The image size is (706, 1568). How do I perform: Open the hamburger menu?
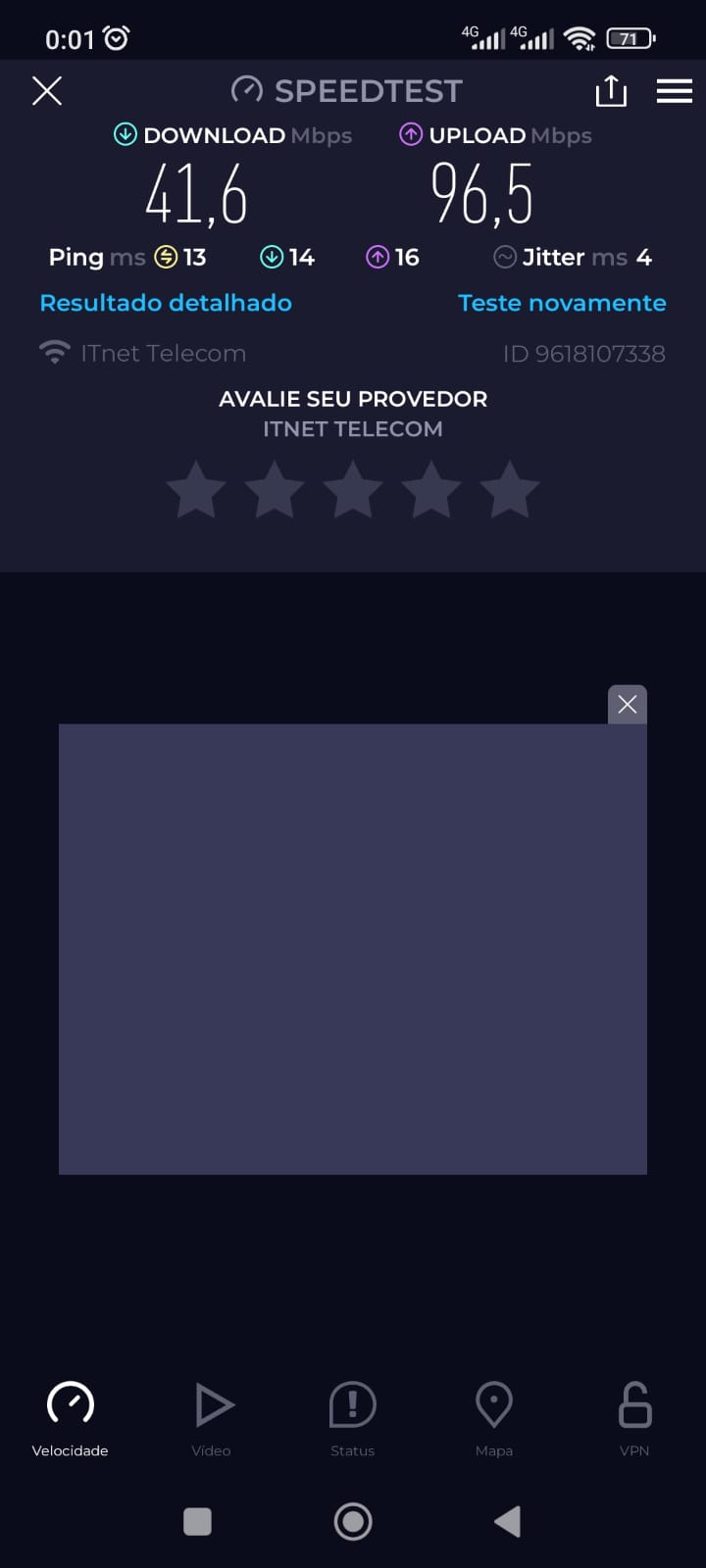(x=675, y=91)
